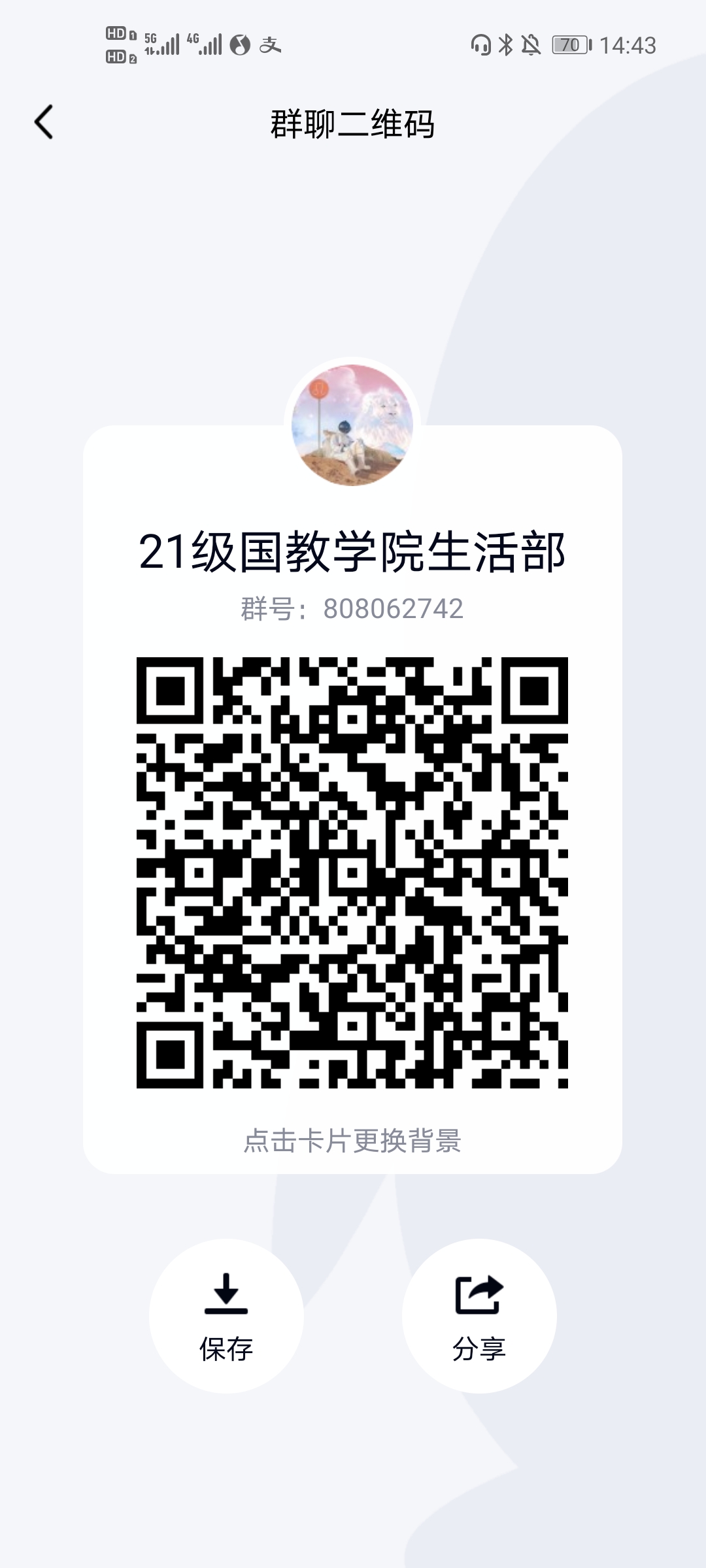Tap the card to change its background
Image resolution: width=706 pixels, height=1568 pixels.
pyautogui.click(x=352, y=1141)
